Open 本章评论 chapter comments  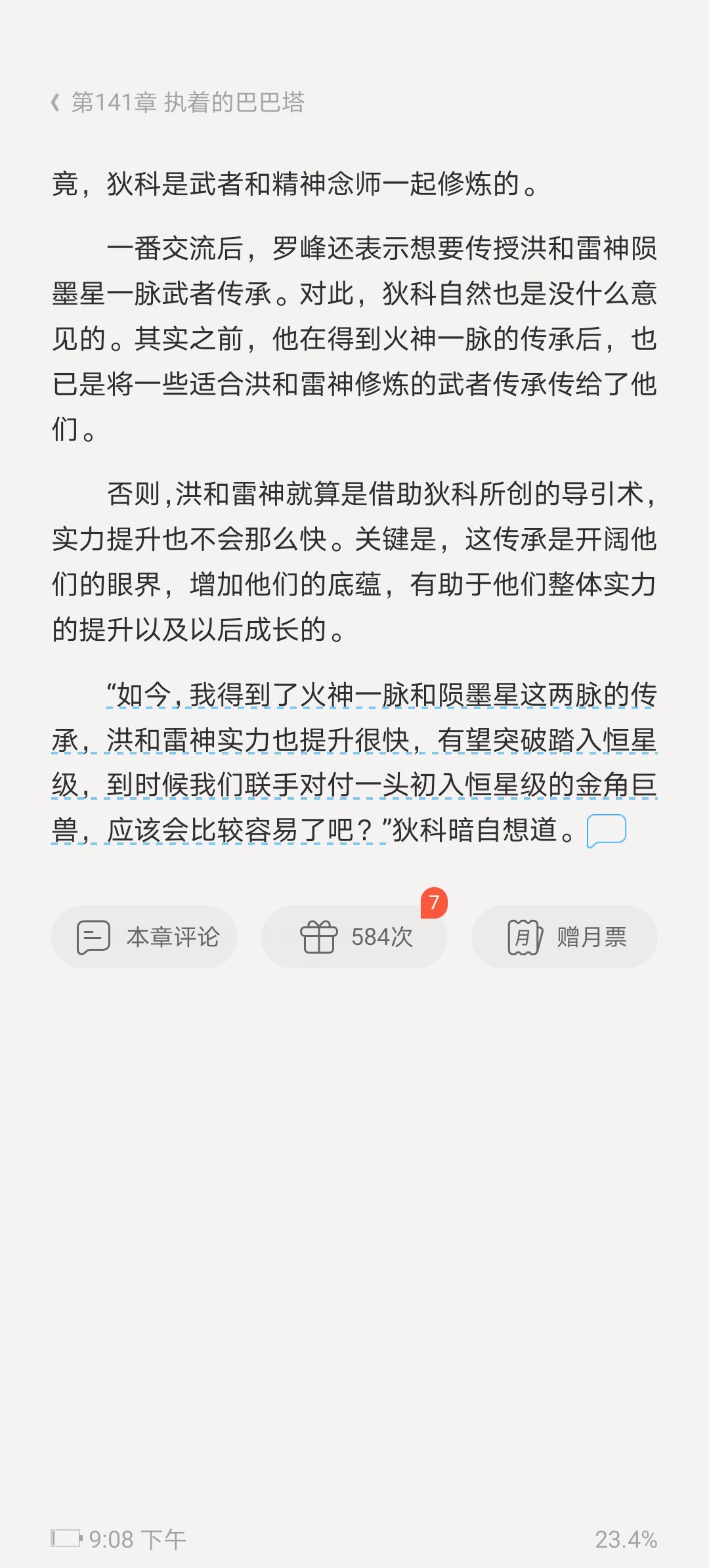(144, 937)
